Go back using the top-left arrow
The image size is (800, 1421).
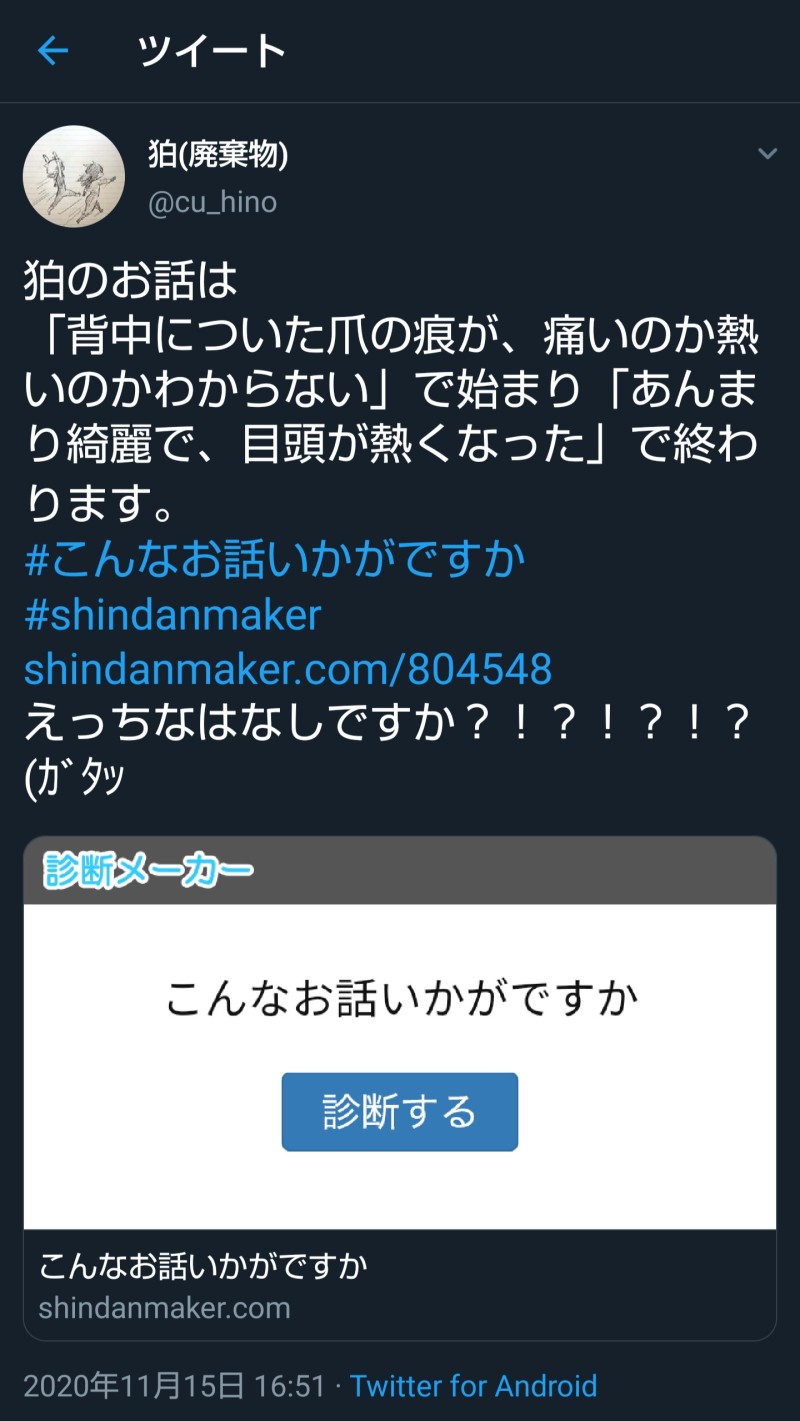tap(52, 51)
